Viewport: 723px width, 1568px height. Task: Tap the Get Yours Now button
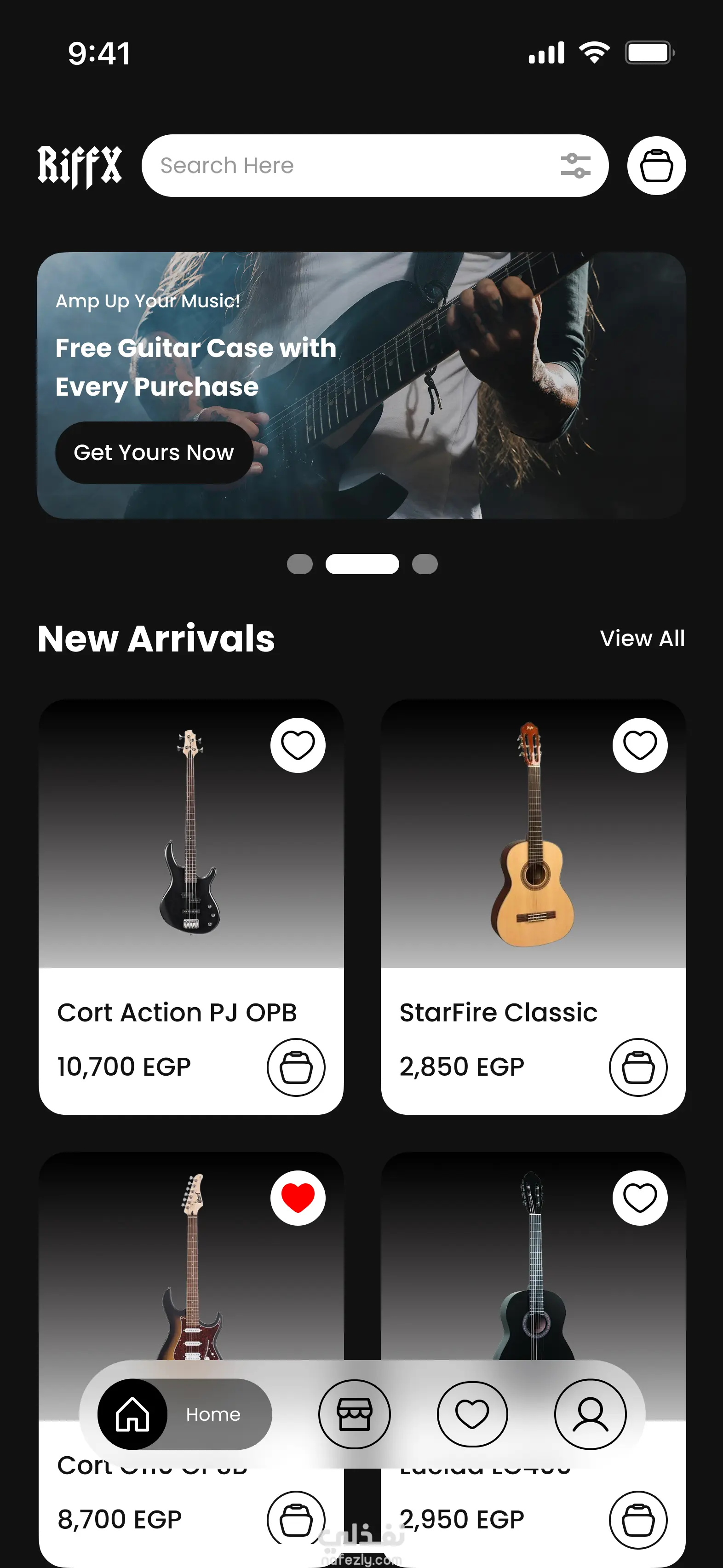[x=154, y=453]
